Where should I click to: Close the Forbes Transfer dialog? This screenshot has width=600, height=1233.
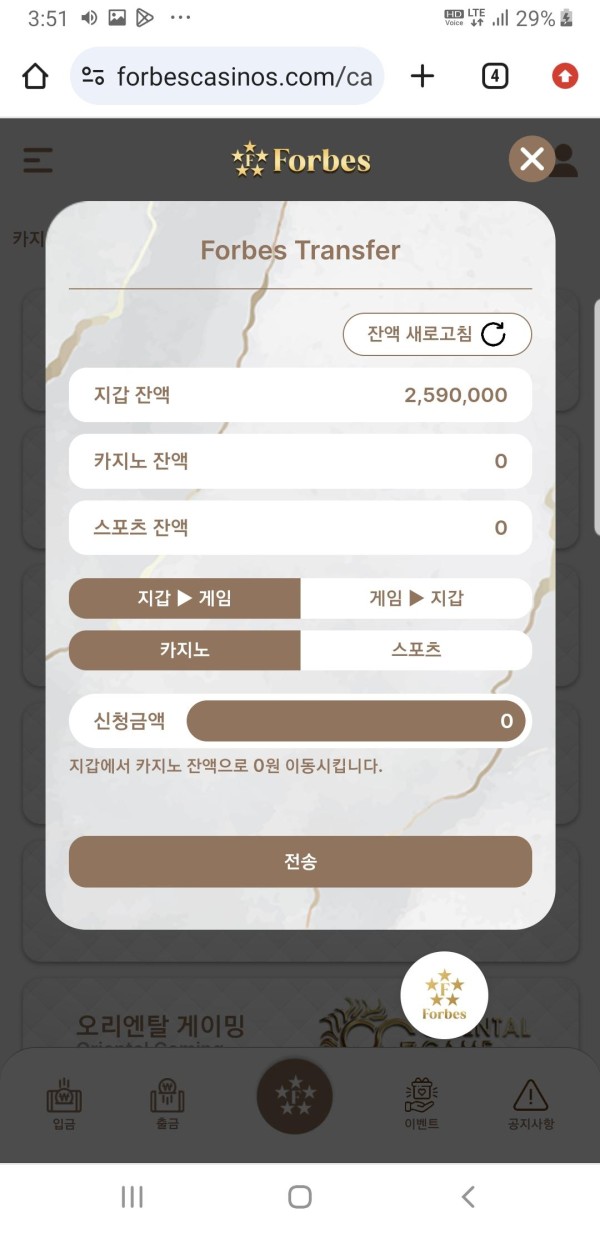[532, 159]
